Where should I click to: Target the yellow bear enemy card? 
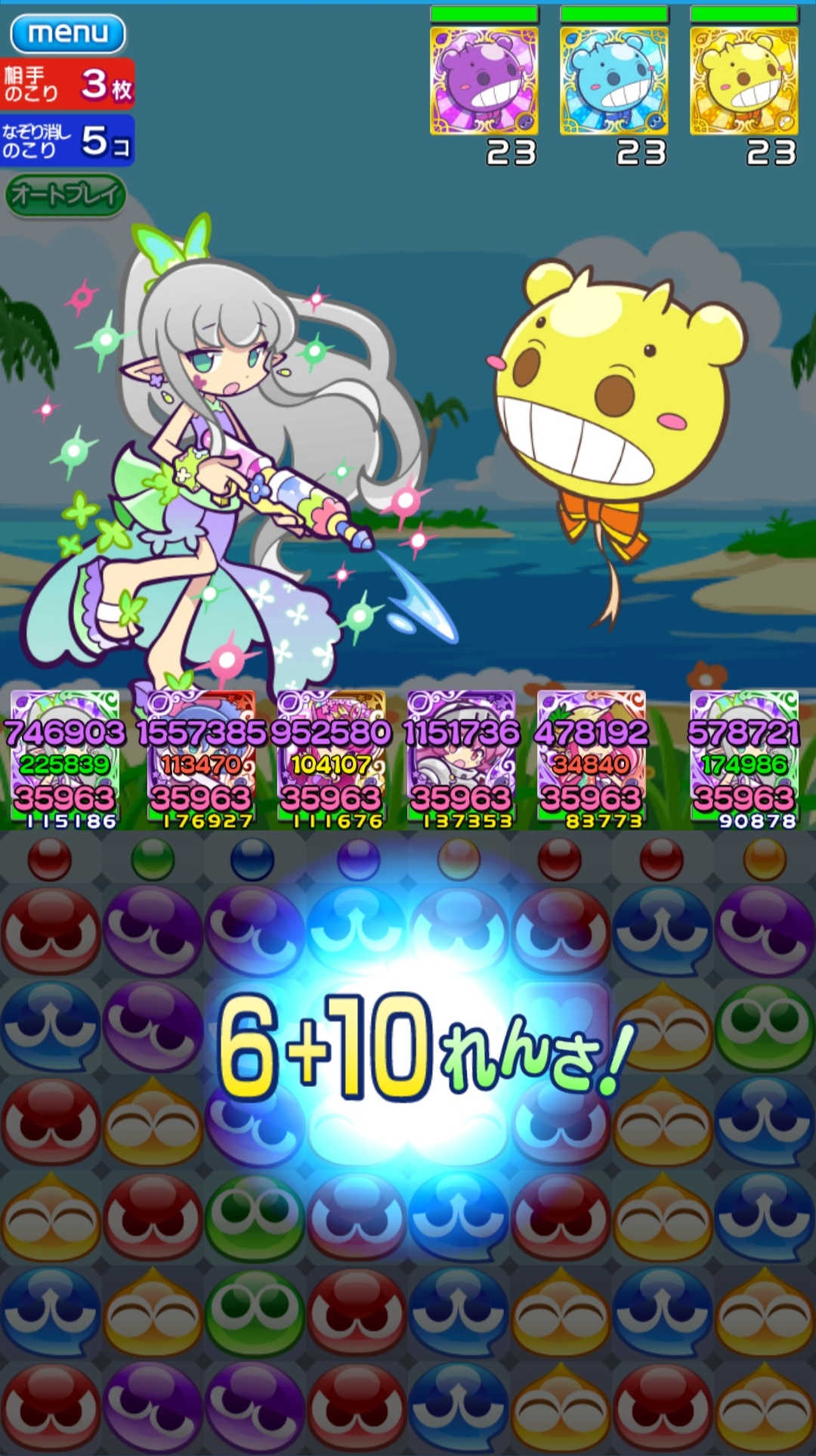click(743, 82)
